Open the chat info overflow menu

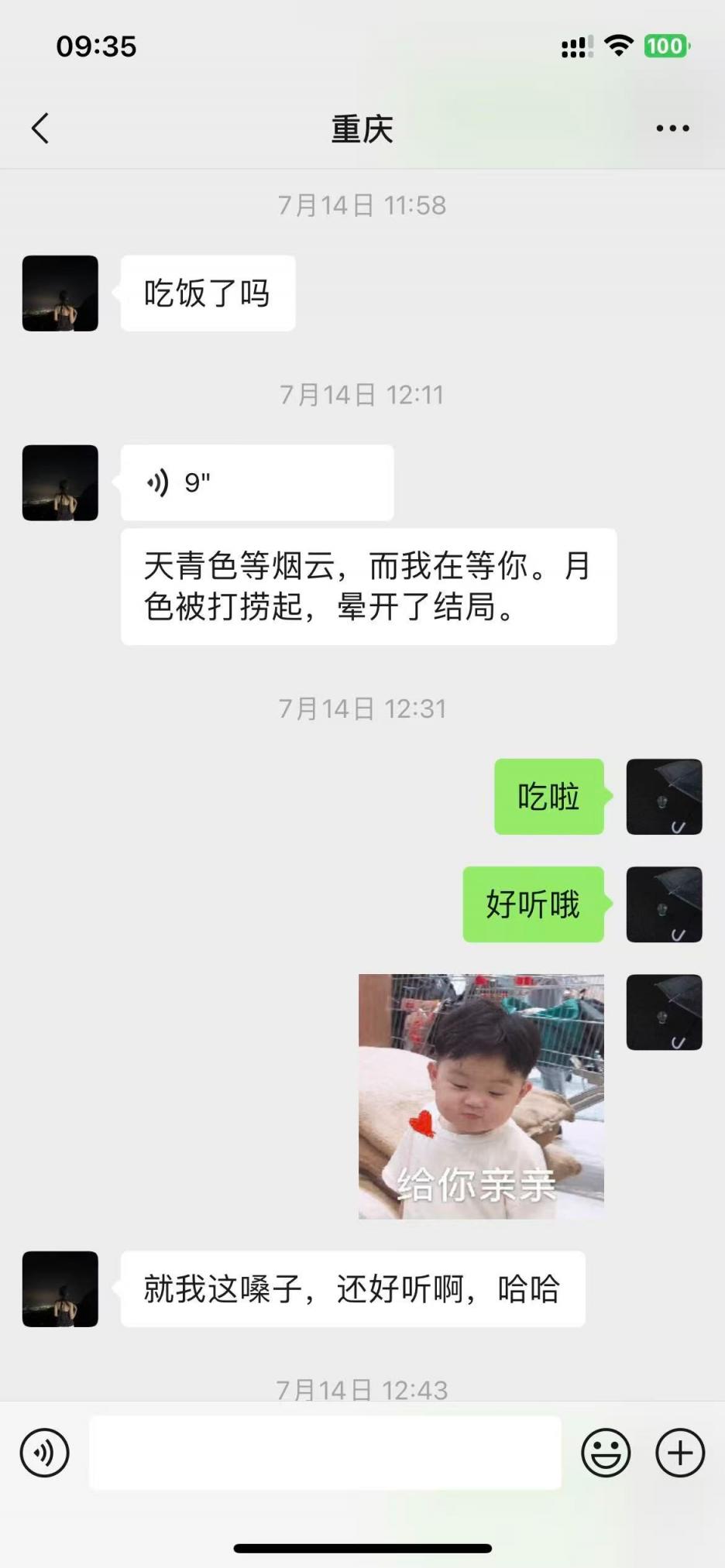(672, 129)
